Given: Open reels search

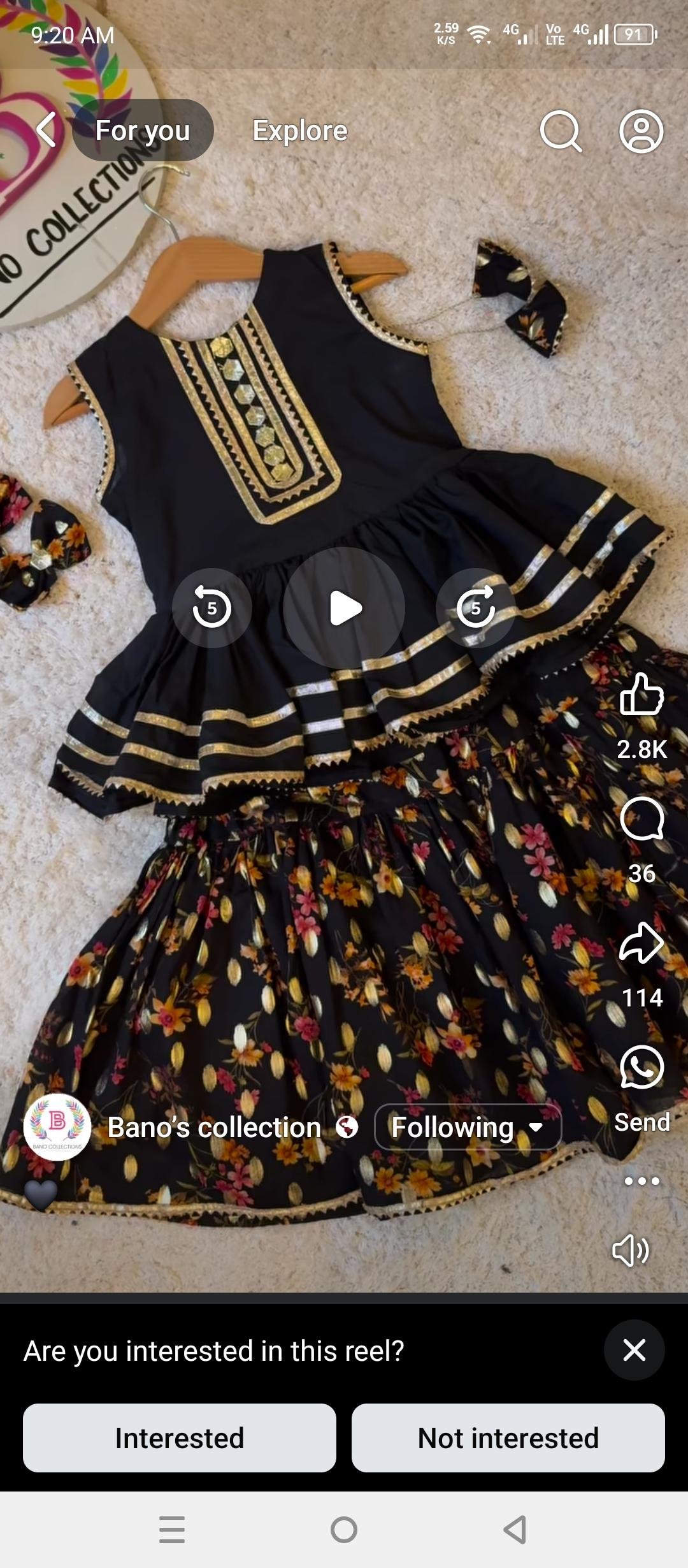Looking at the screenshot, I should click(561, 131).
